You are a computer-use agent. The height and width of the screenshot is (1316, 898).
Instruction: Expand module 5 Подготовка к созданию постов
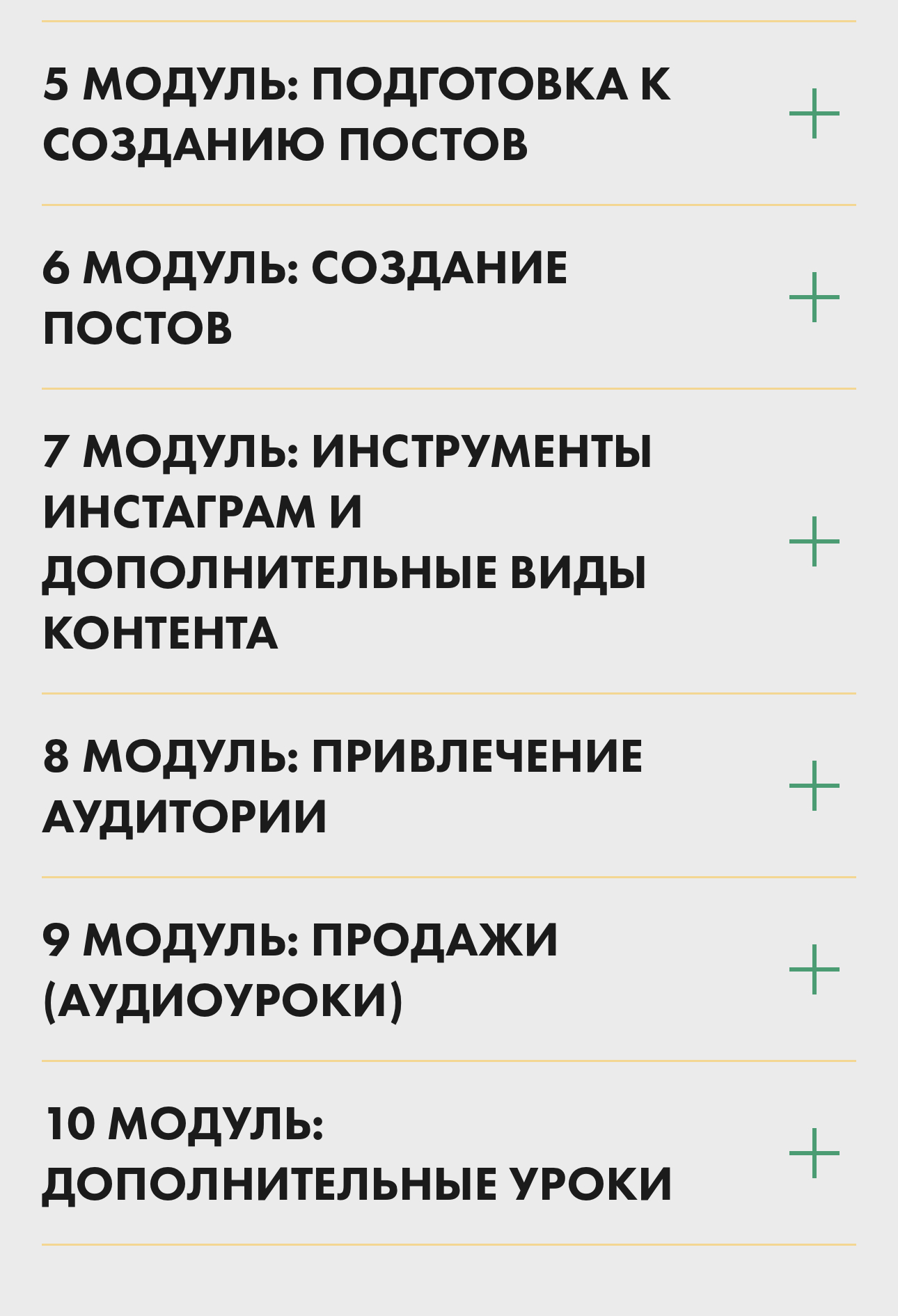814,113
